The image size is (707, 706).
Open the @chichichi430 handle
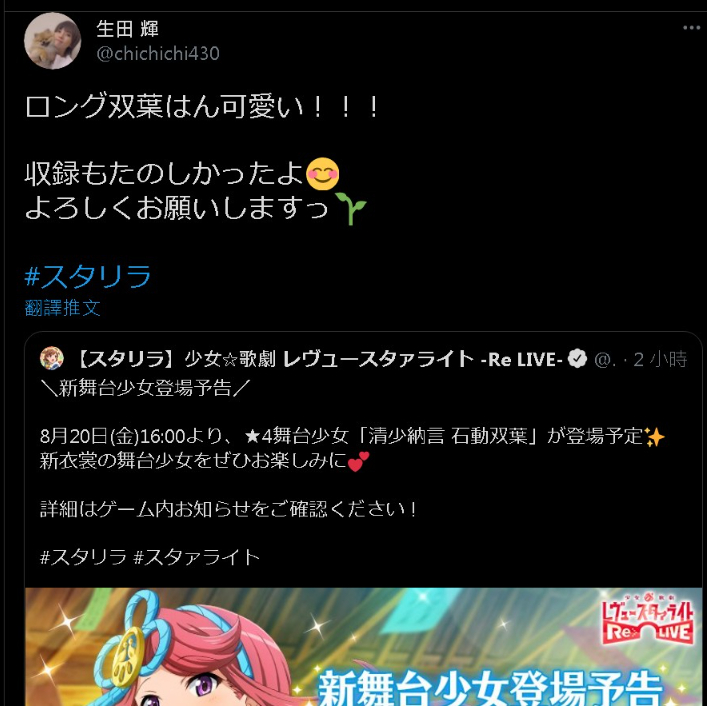click(158, 53)
